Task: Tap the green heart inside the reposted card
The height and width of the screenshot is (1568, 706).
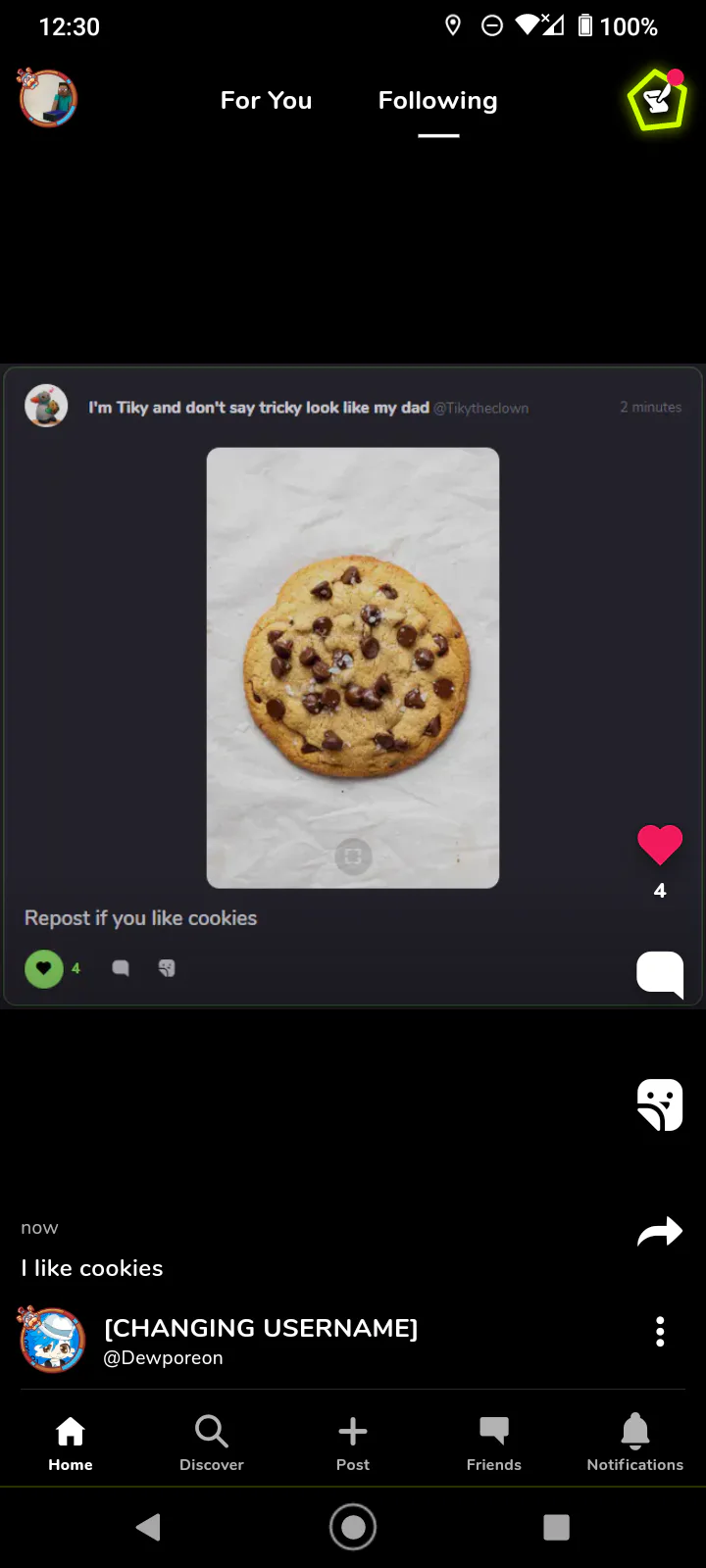Action: pos(44,968)
